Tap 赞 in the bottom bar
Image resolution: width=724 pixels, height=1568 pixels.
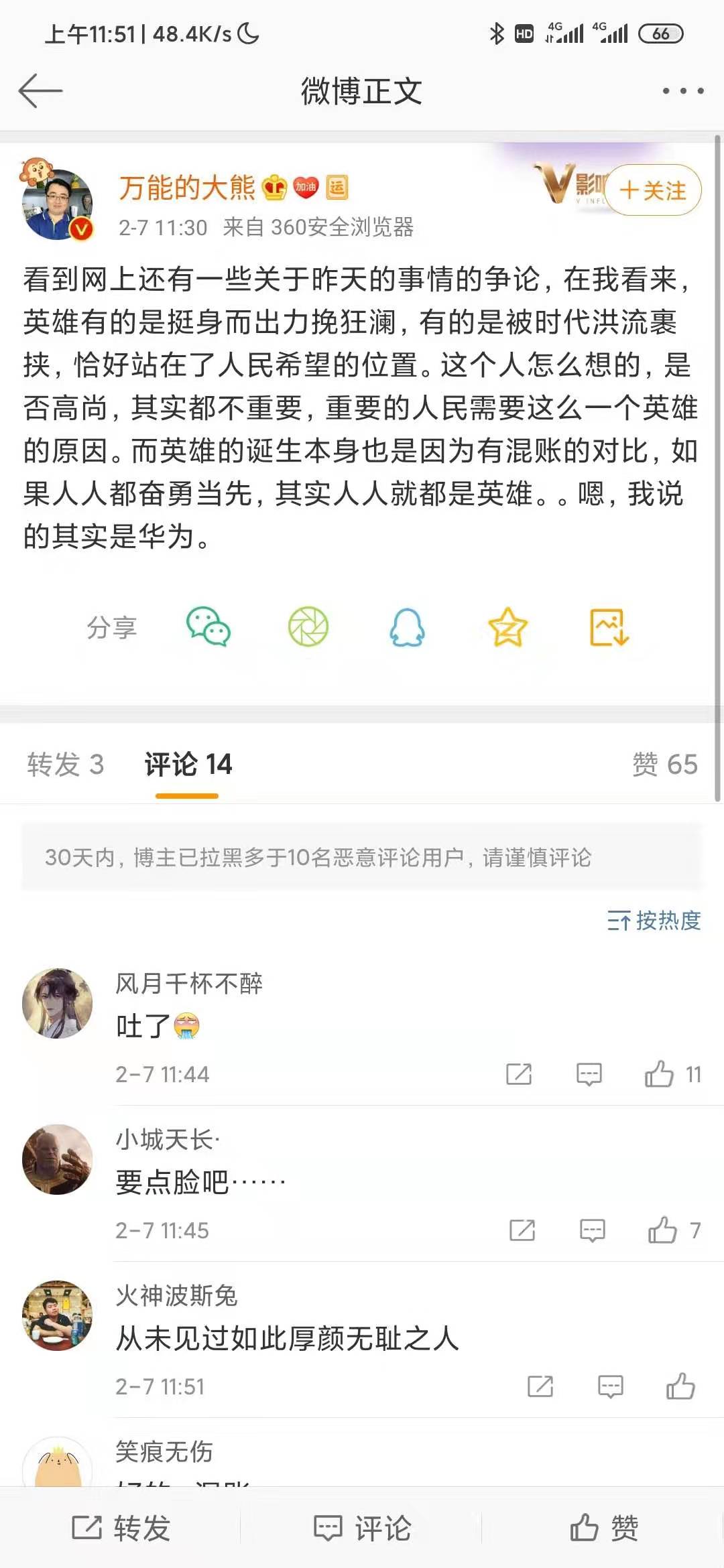pos(604,1528)
